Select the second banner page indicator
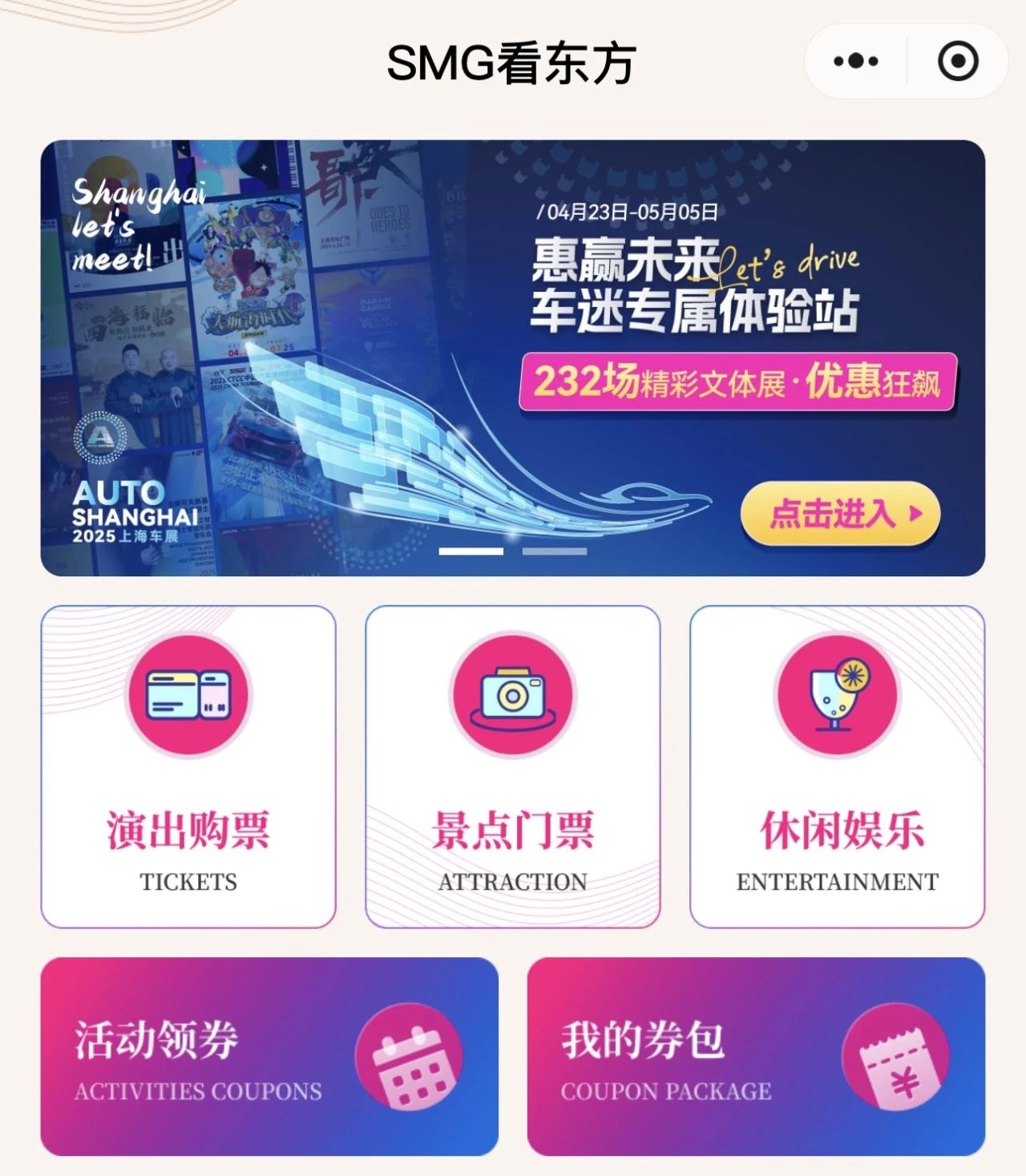Screen dimensions: 1026x1176 [555, 552]
